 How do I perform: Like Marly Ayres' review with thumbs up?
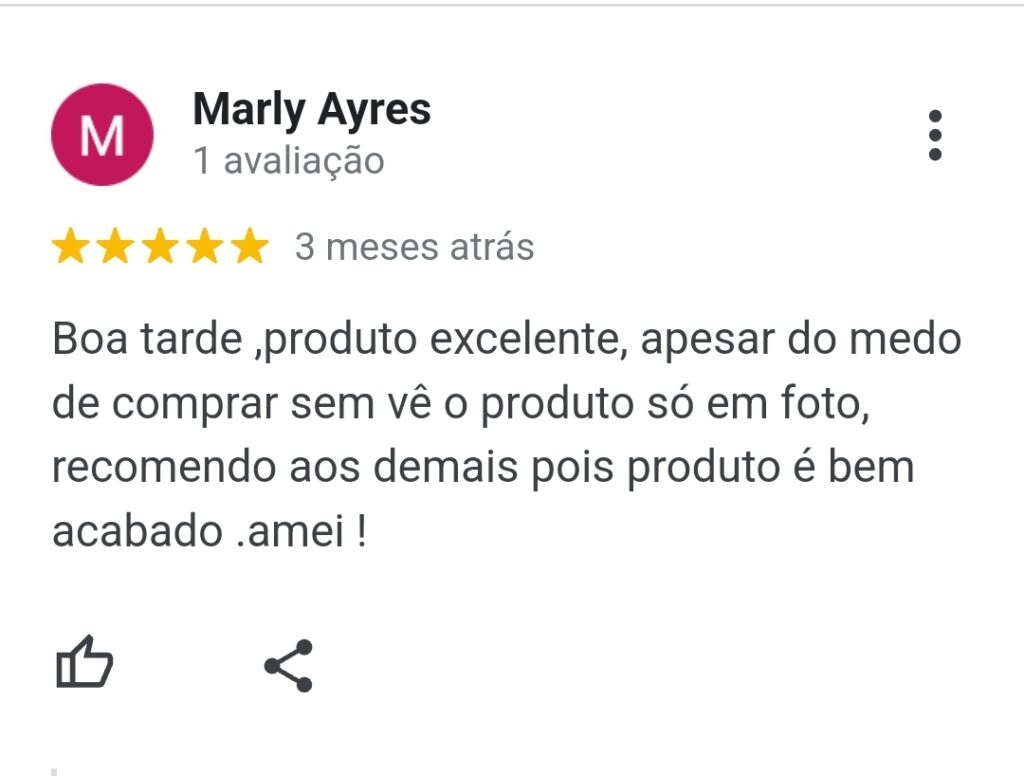coord(84,663)
